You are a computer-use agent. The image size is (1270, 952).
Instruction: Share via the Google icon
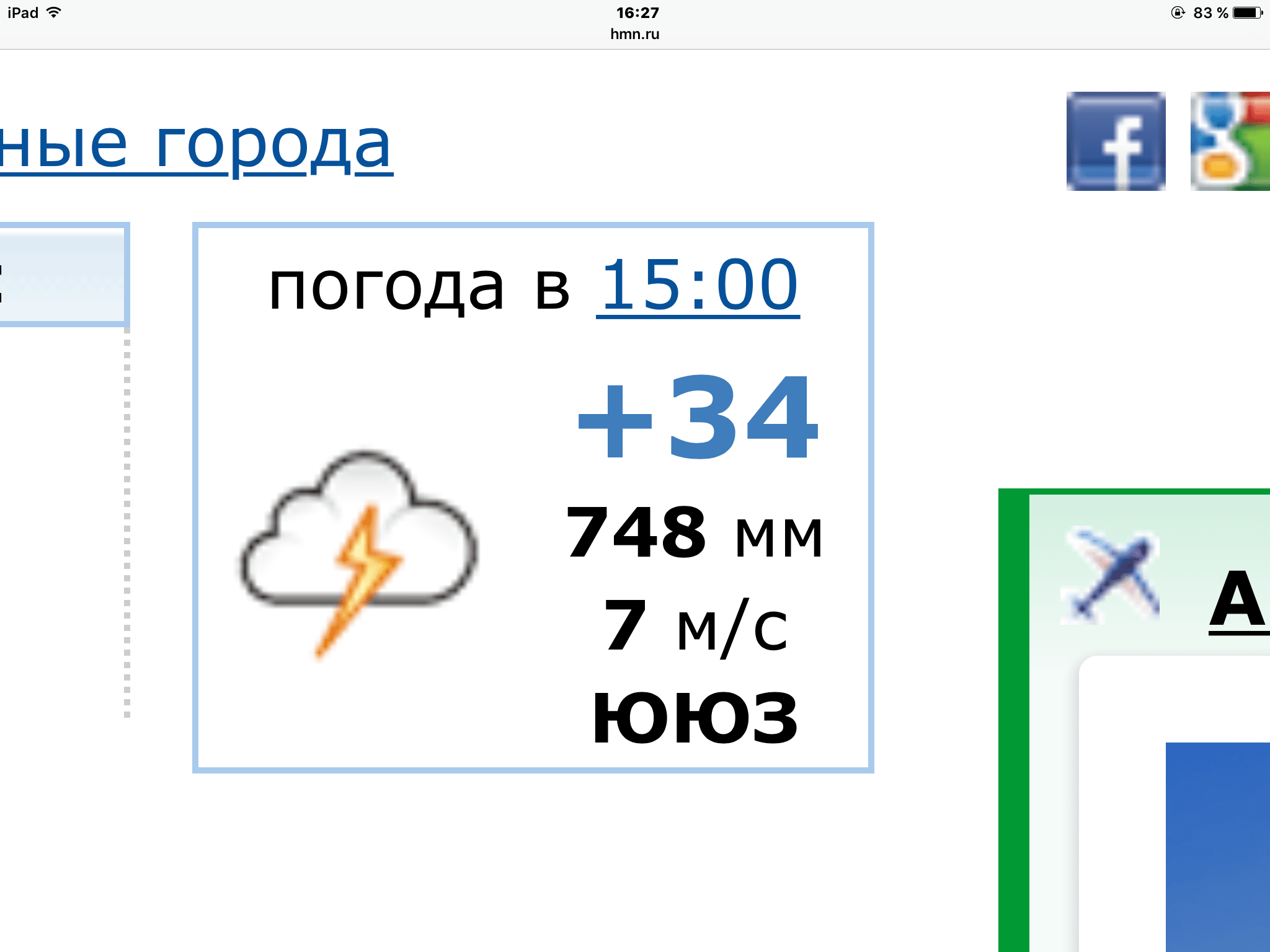click(x=1230, y=141)
